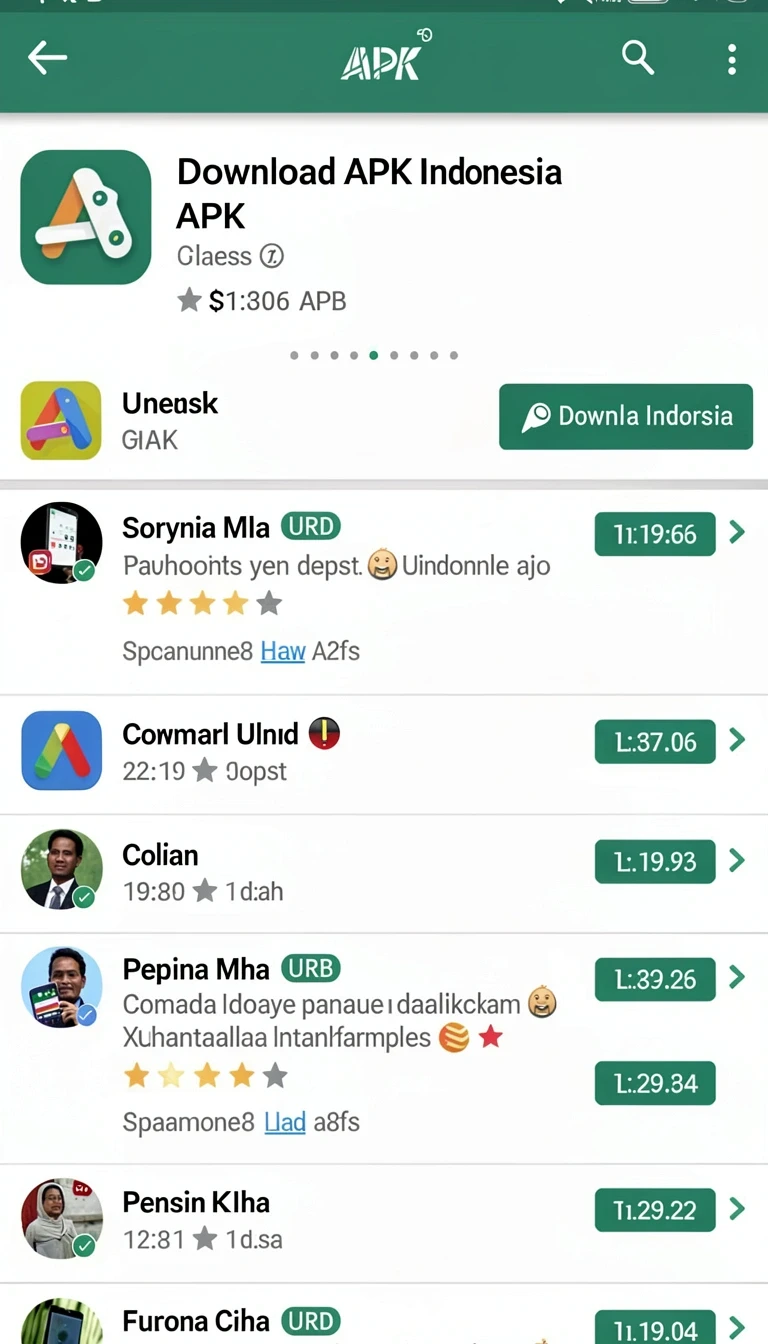This screenshot has height=1344, width=768.
Task: Tap the 1.29.22 button beside Pensin Klha
Action: click(x=655, y=1210)
